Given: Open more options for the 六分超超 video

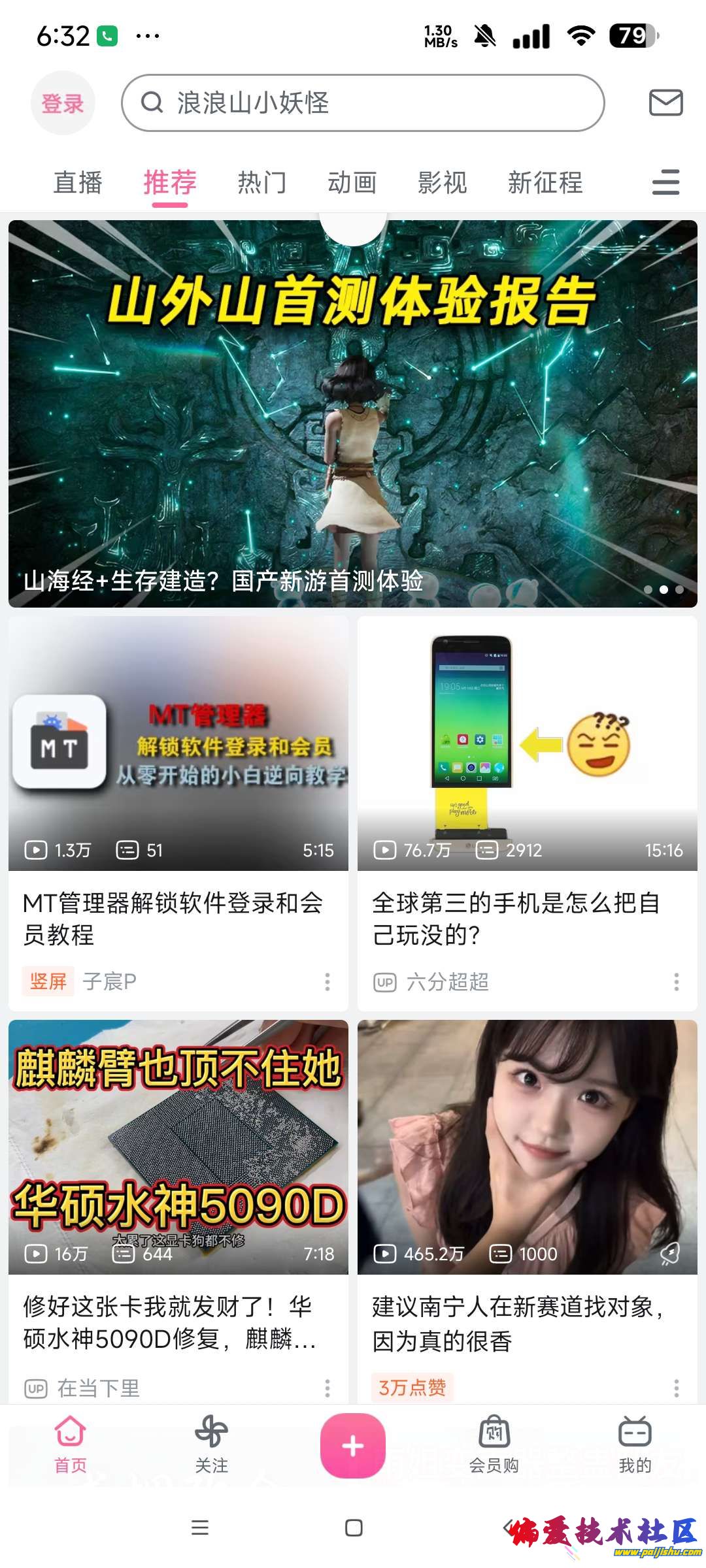Looking at the screenshot, I should coord(677,981).
